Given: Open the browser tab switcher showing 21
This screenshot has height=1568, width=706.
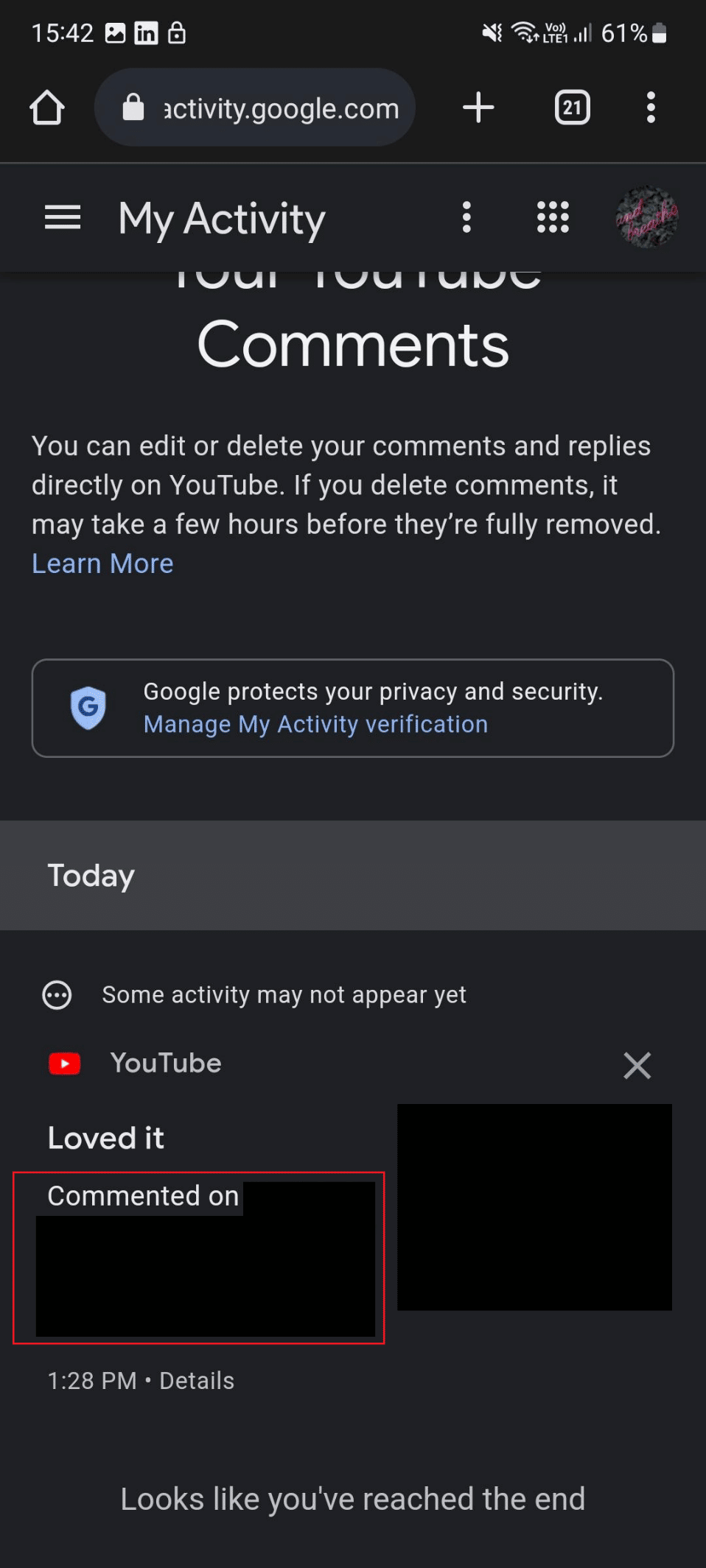Looking at the screenshot, I should 572,108.
